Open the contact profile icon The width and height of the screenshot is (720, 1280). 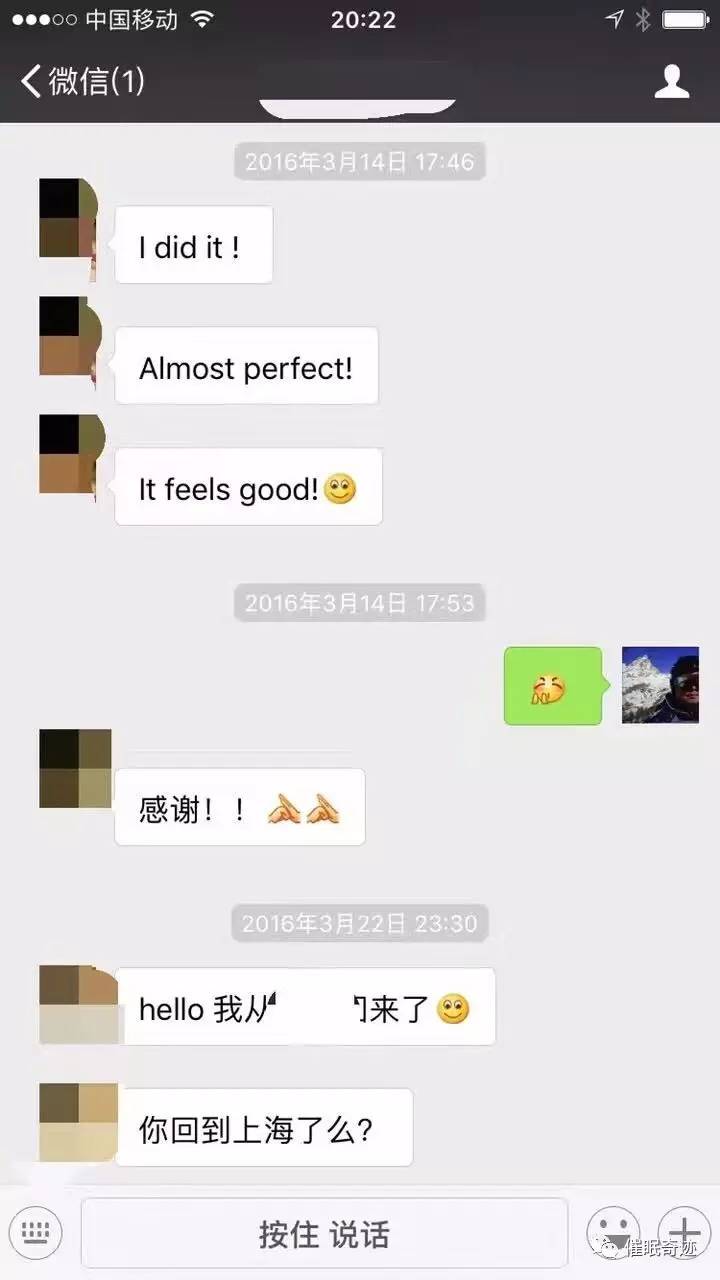(x=672, y=81)
